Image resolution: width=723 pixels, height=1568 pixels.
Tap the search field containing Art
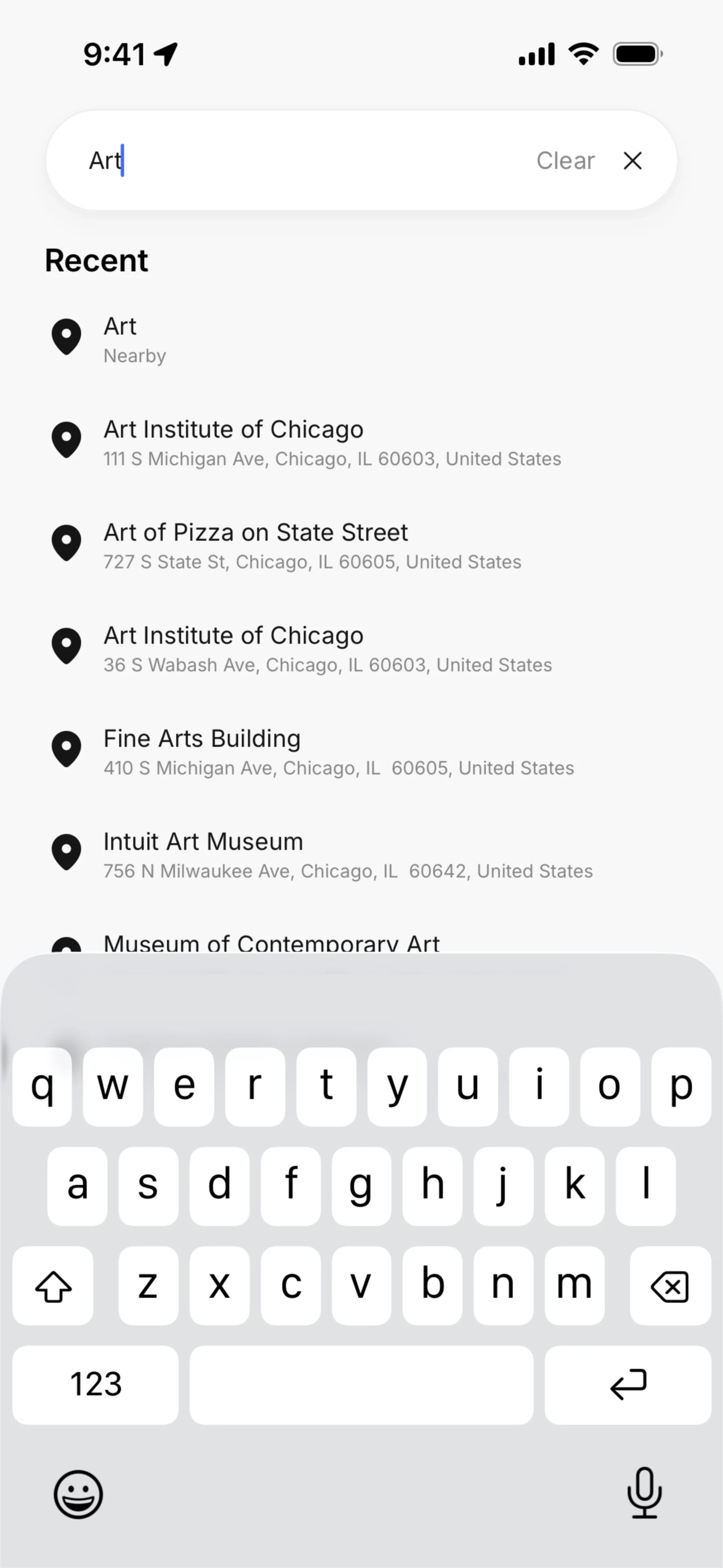292,161
